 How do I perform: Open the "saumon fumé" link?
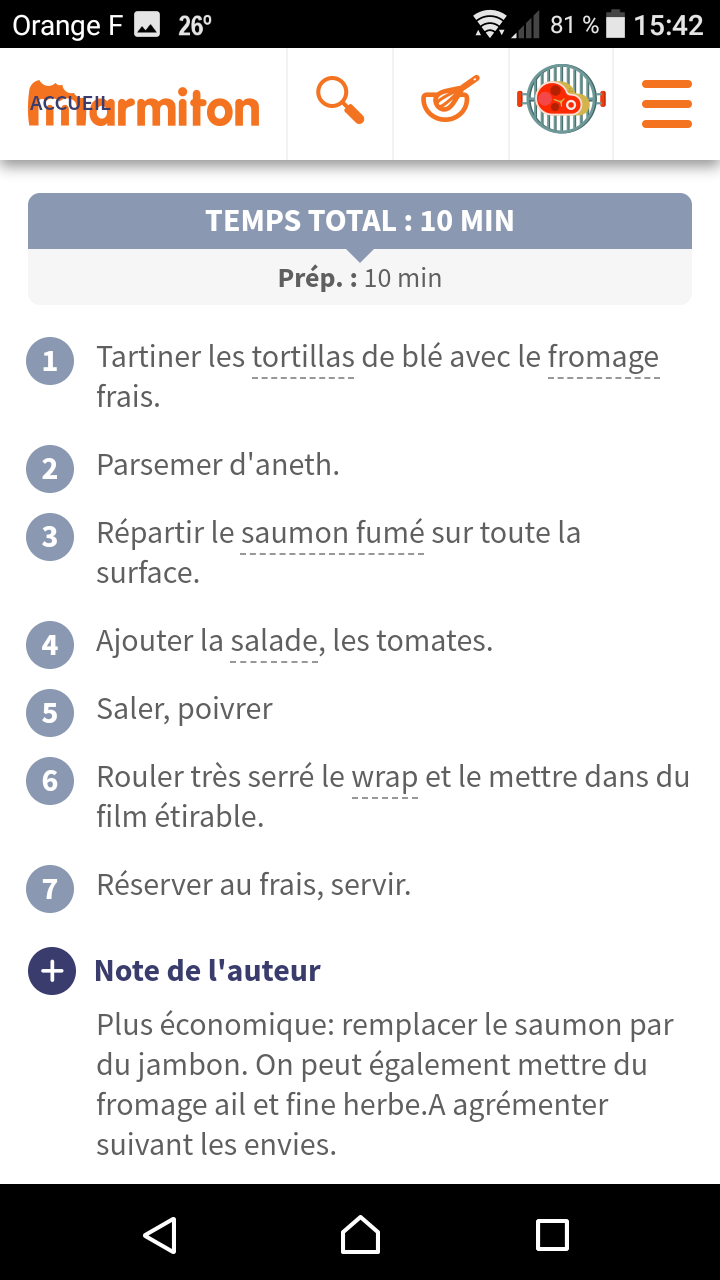click(x=333, y=534)
